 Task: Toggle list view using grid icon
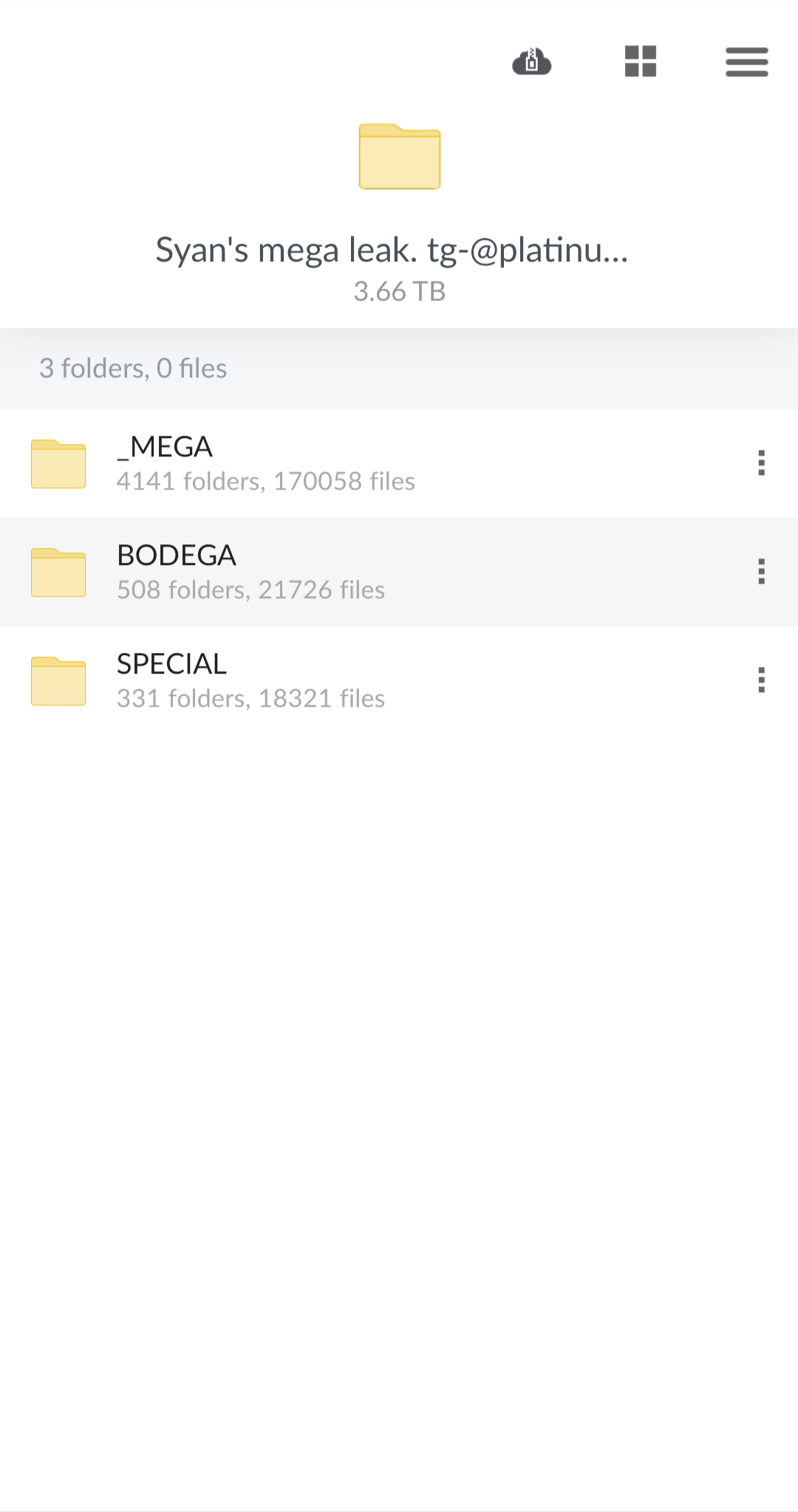coord(640,63)
